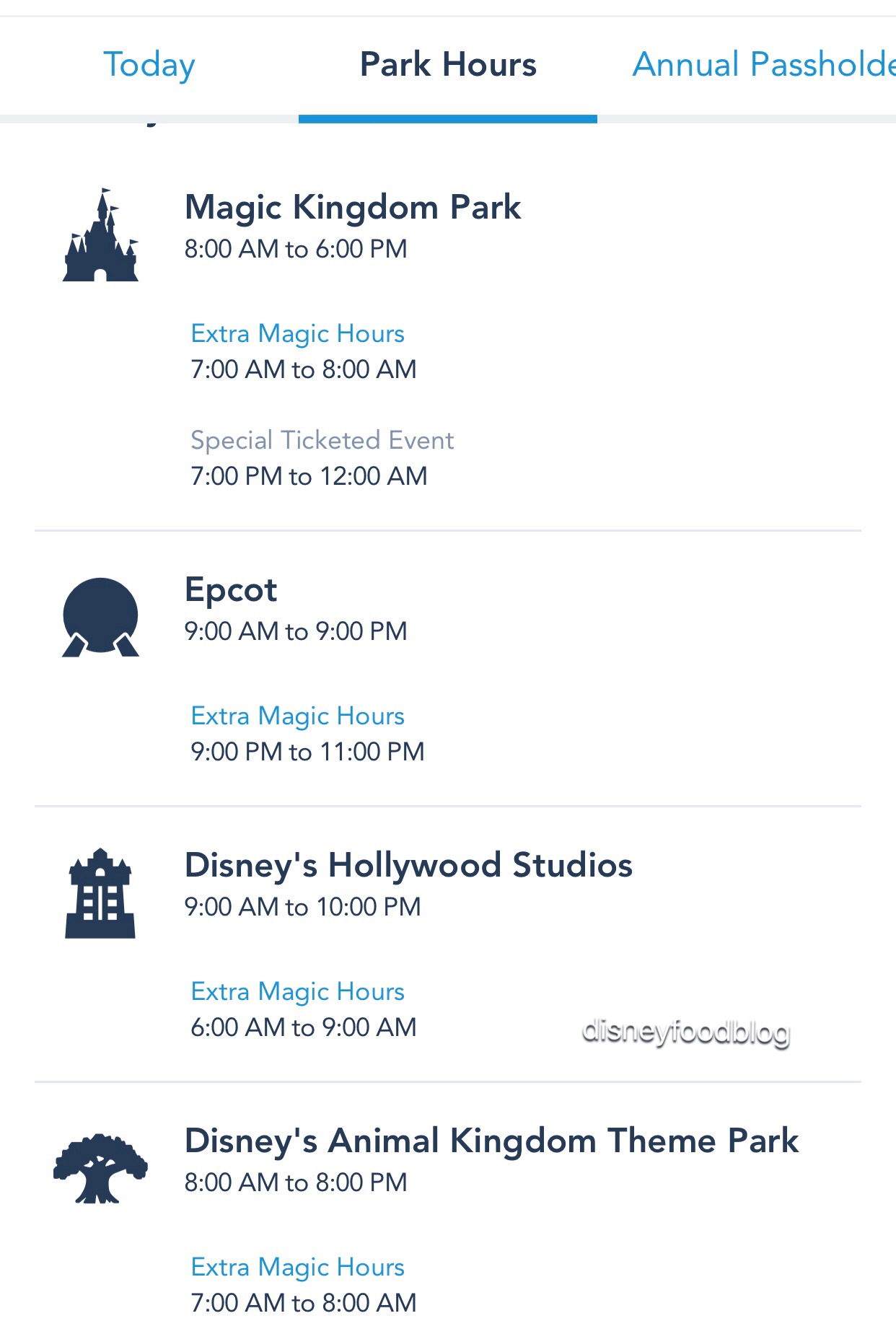Switch to the Today tab

149,65
